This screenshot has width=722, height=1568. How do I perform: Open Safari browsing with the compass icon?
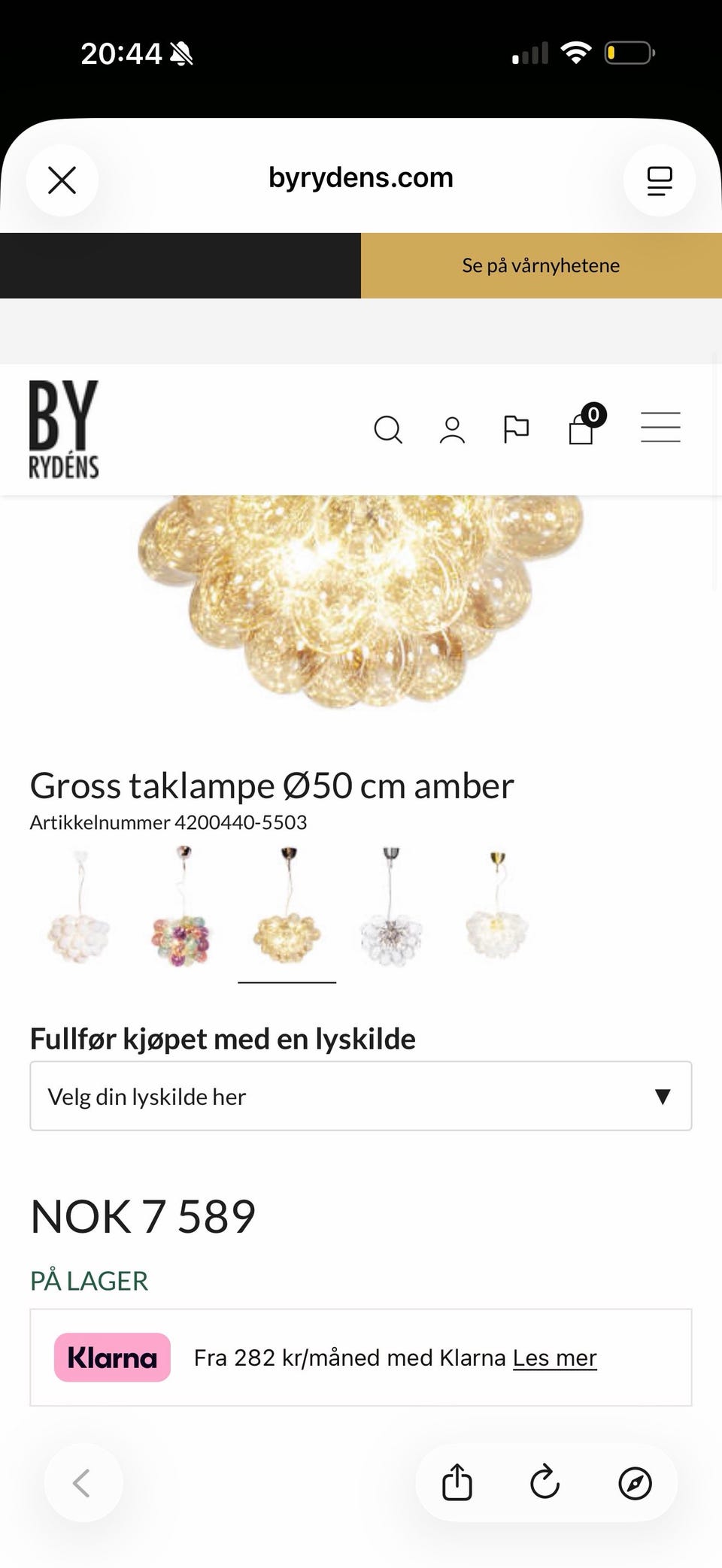click(636, 1482)
